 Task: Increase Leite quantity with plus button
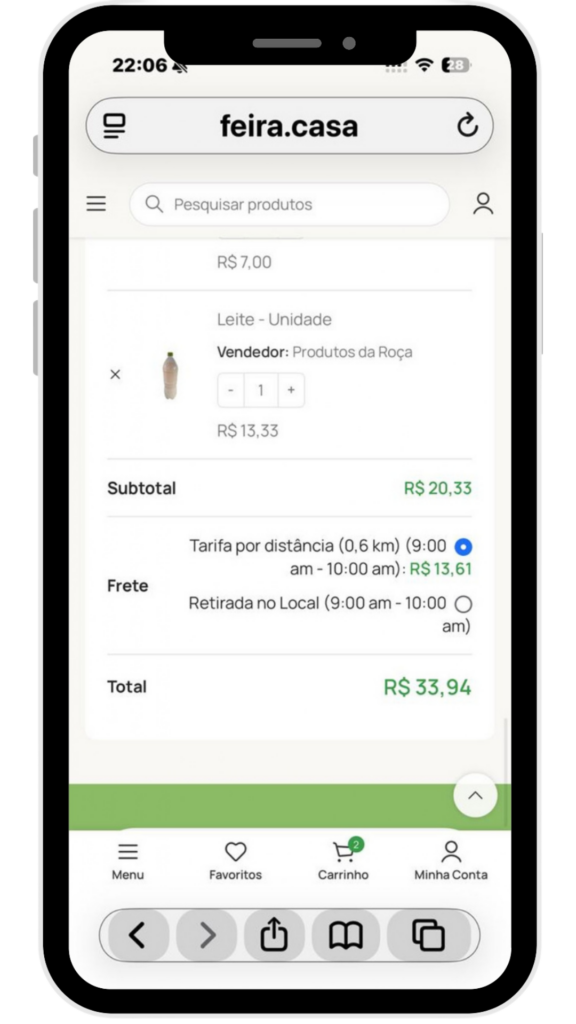point(291,390)
